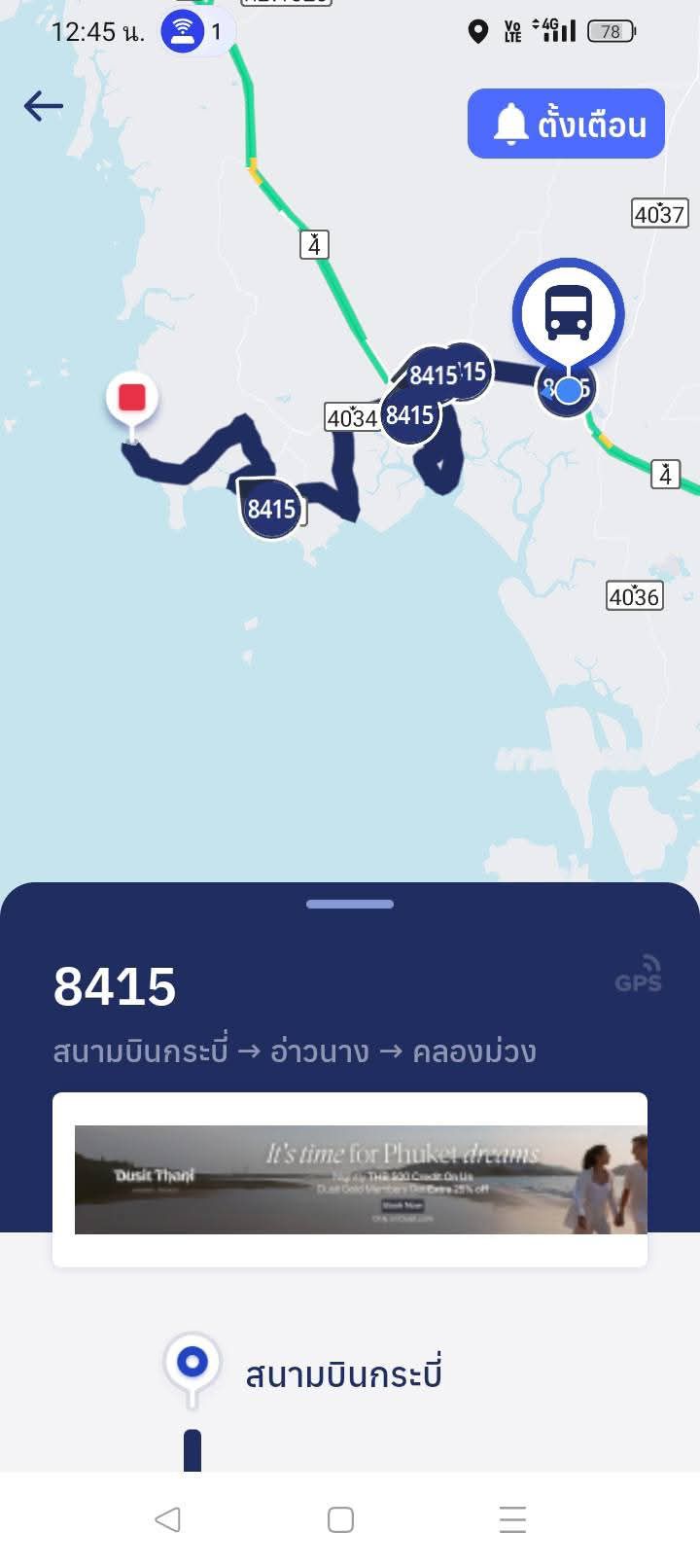
Task: Tap the ตั้งเตือน alert button
Action: tap(566, 124)
